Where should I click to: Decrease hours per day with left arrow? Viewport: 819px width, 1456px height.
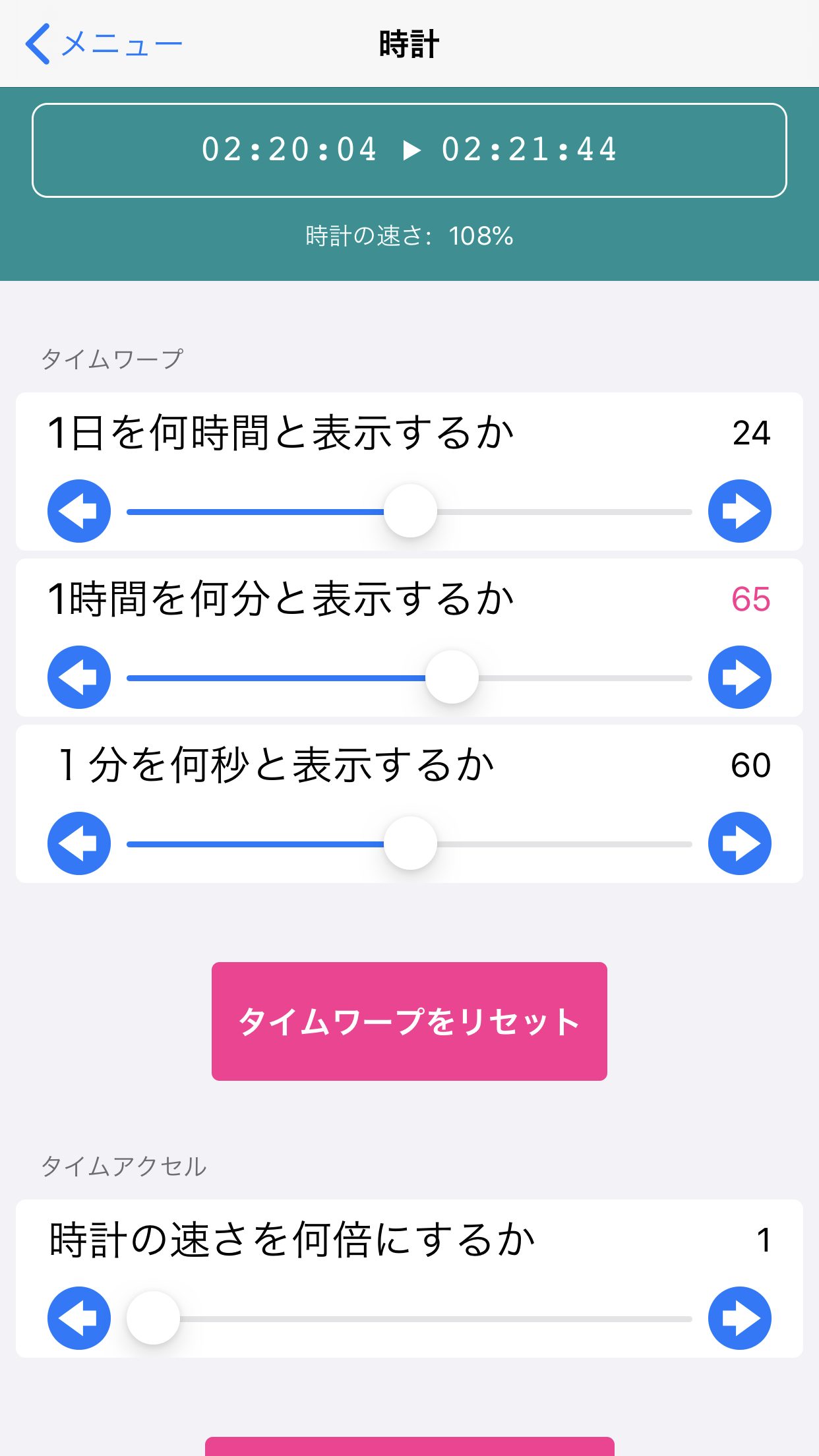(x=79, y=511)
